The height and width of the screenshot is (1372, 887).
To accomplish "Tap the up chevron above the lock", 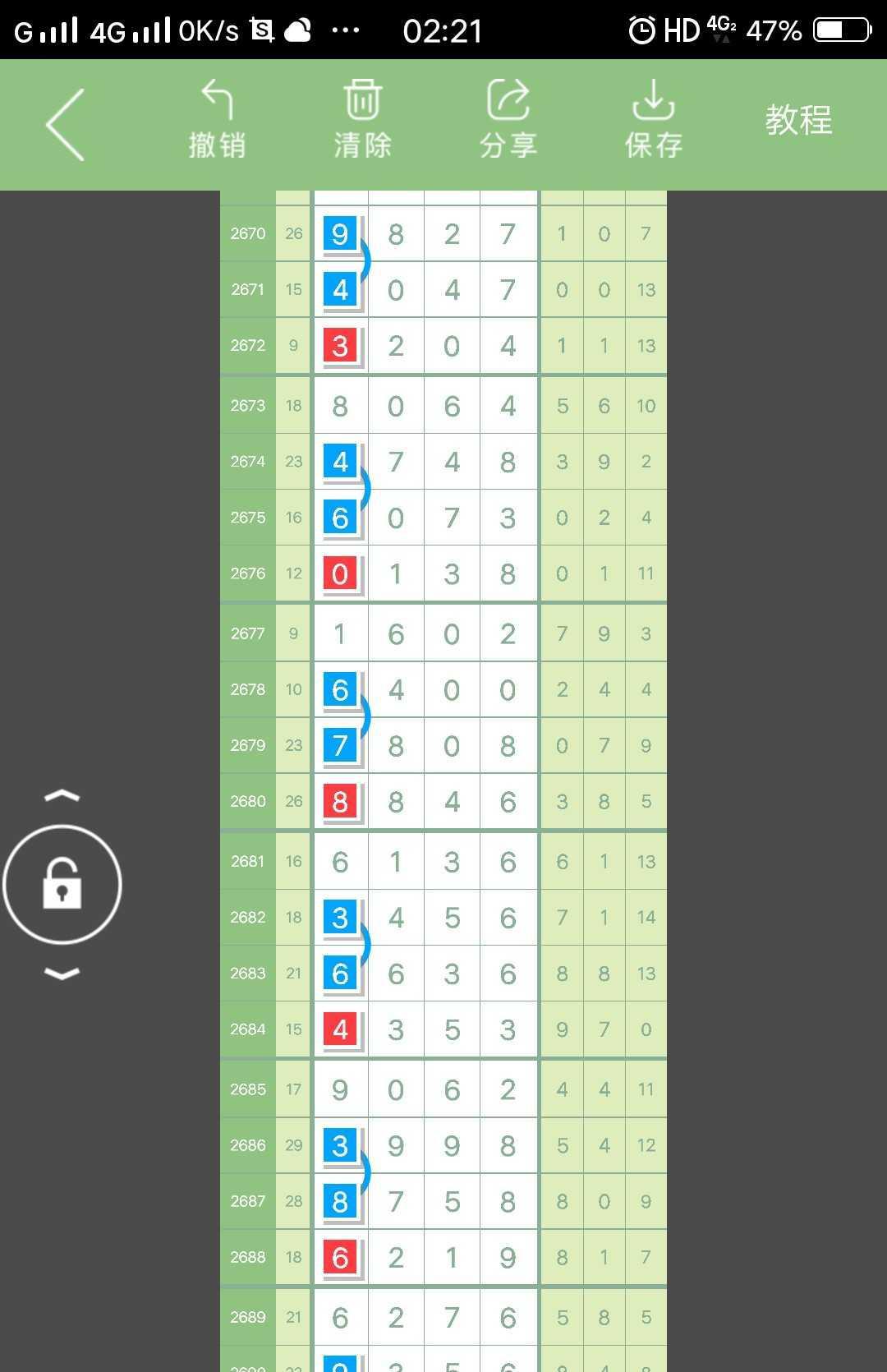I will coord(62,795).
